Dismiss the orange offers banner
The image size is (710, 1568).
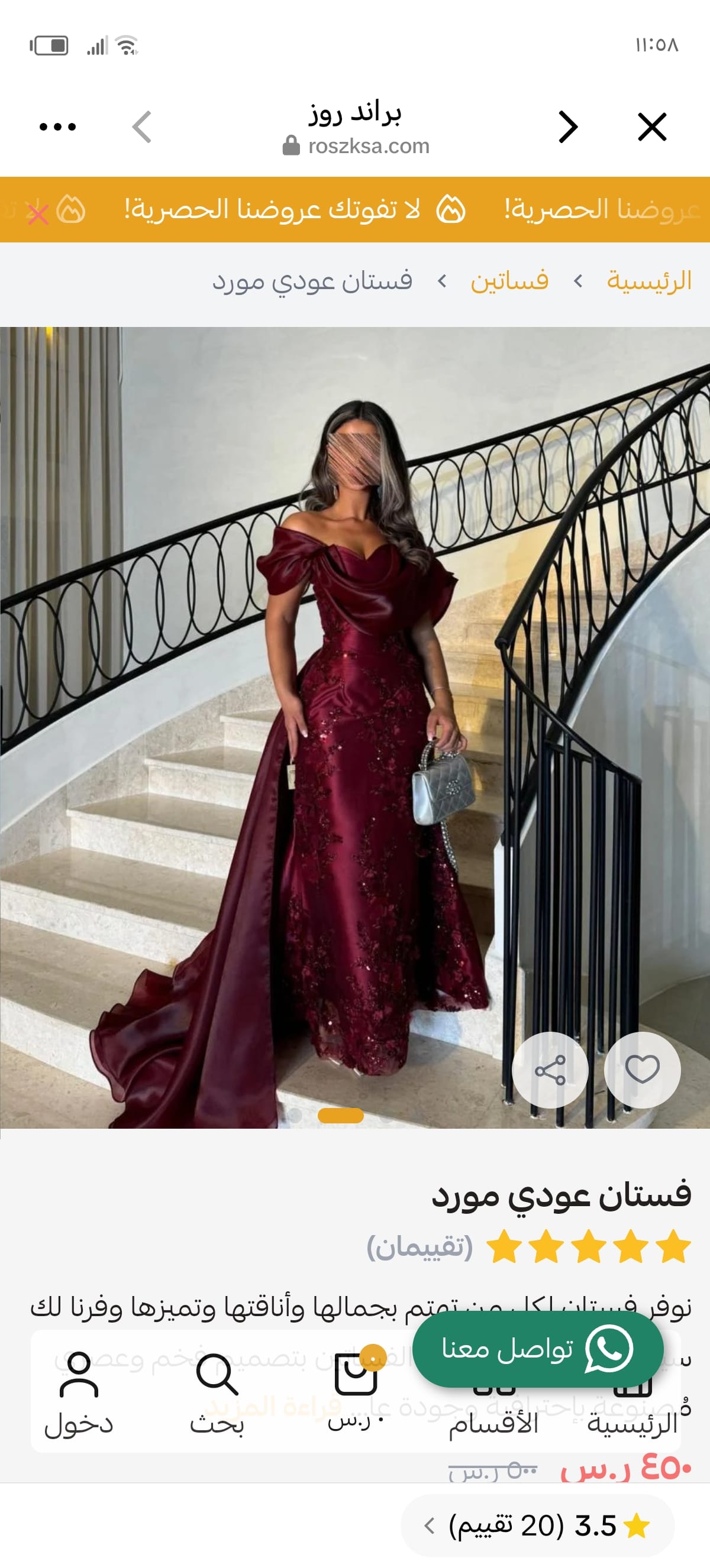(38, 213)
